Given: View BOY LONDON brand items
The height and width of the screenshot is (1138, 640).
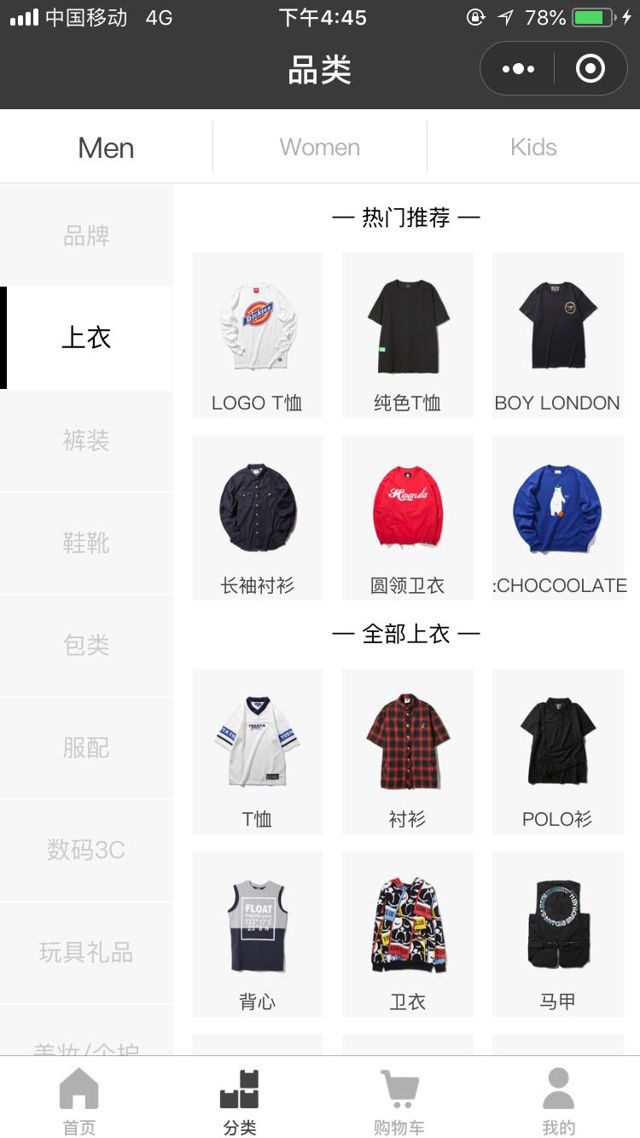Looking at the screenshot, I should [557, 335].
